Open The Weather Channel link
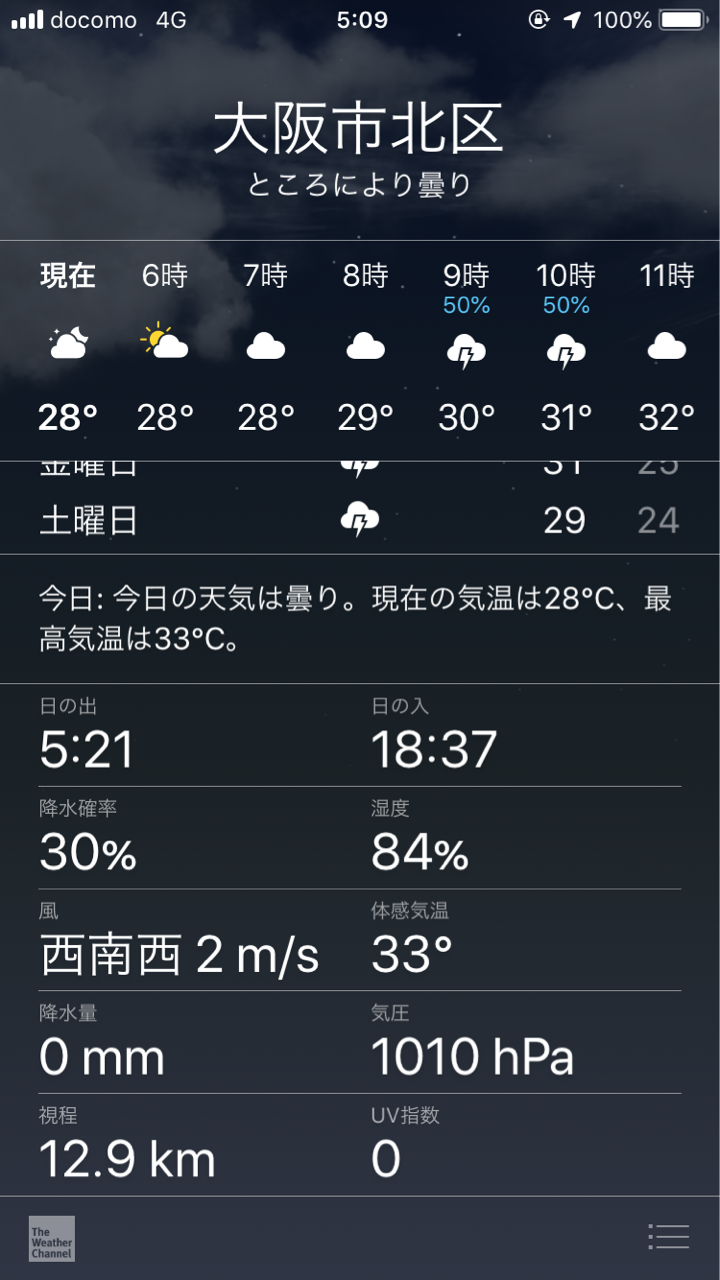720x1280 pixels. pos(52,1238)
